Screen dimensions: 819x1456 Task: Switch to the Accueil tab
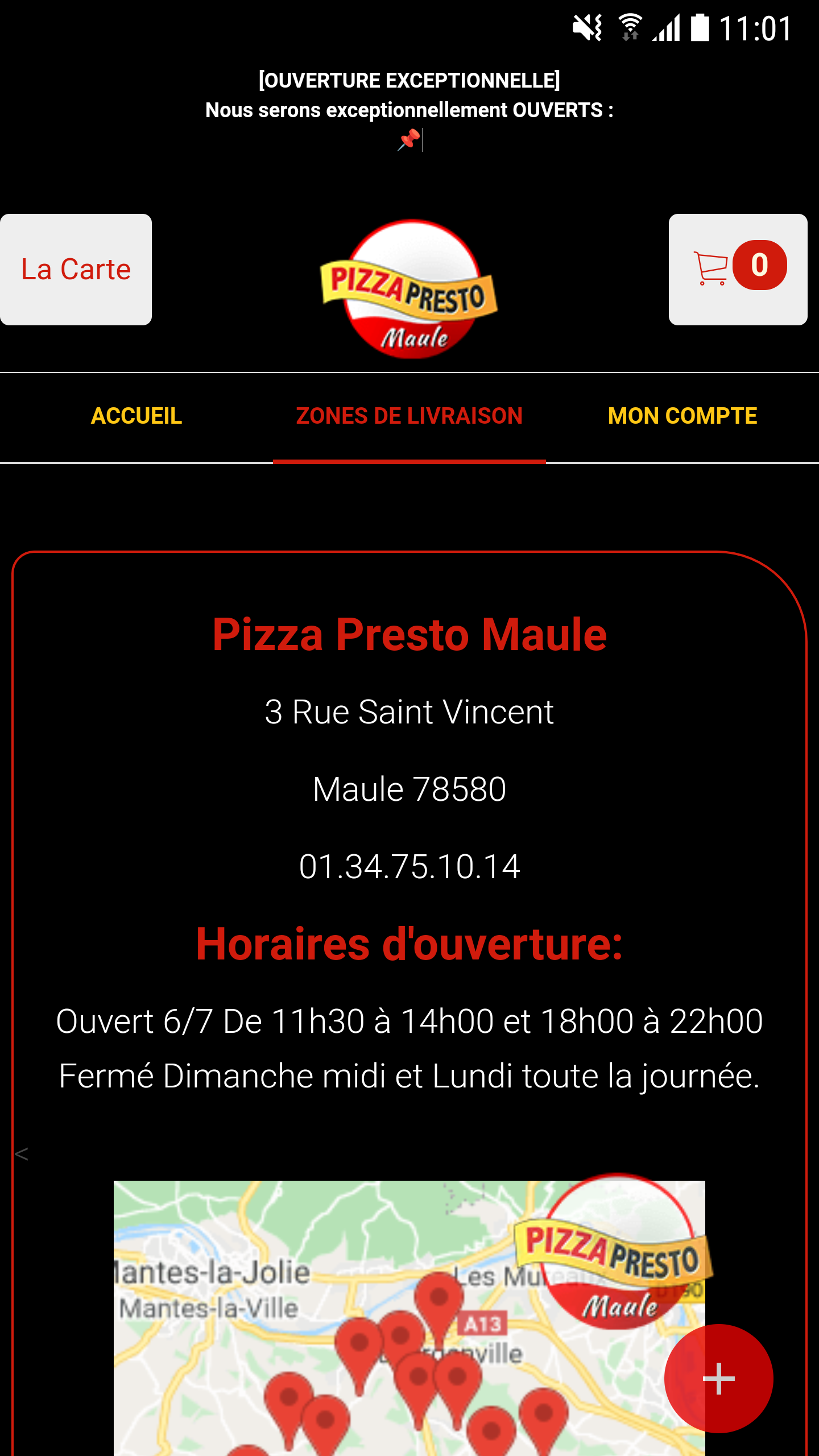click(136, 416)
